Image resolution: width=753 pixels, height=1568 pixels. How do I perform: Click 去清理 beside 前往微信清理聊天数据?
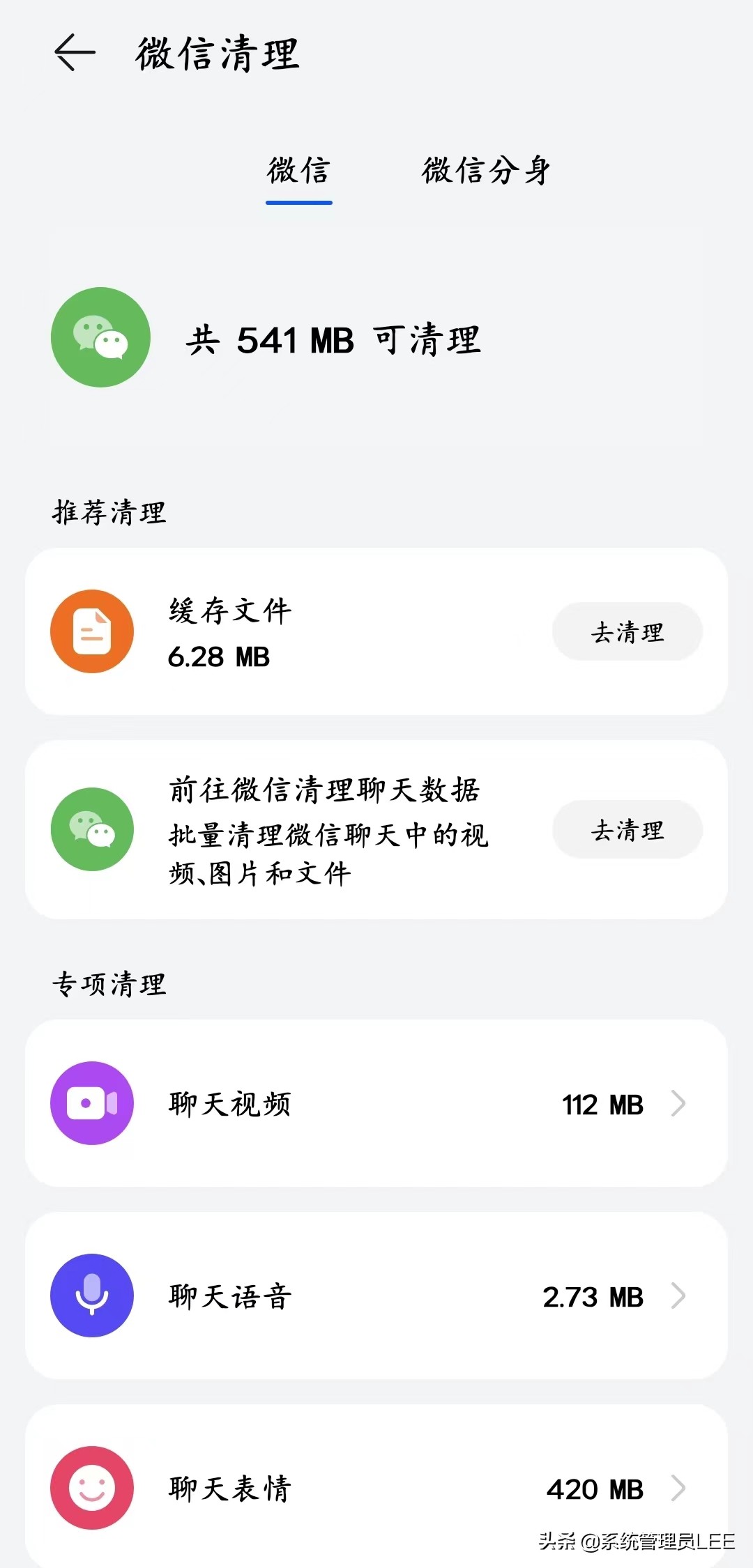click(627, 829)
